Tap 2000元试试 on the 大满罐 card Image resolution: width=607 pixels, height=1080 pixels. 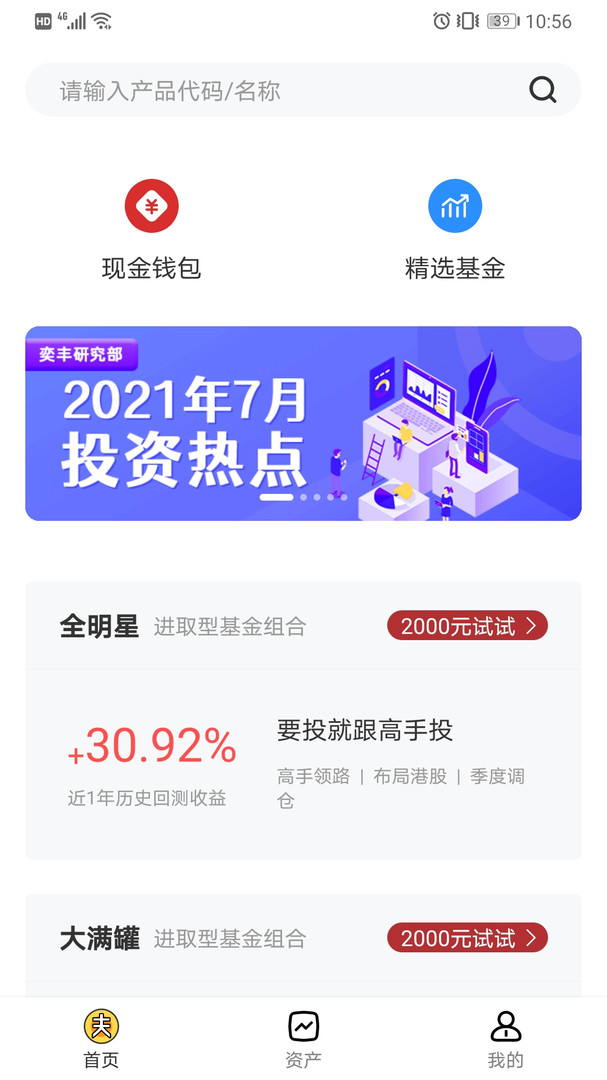coord(467,938)
